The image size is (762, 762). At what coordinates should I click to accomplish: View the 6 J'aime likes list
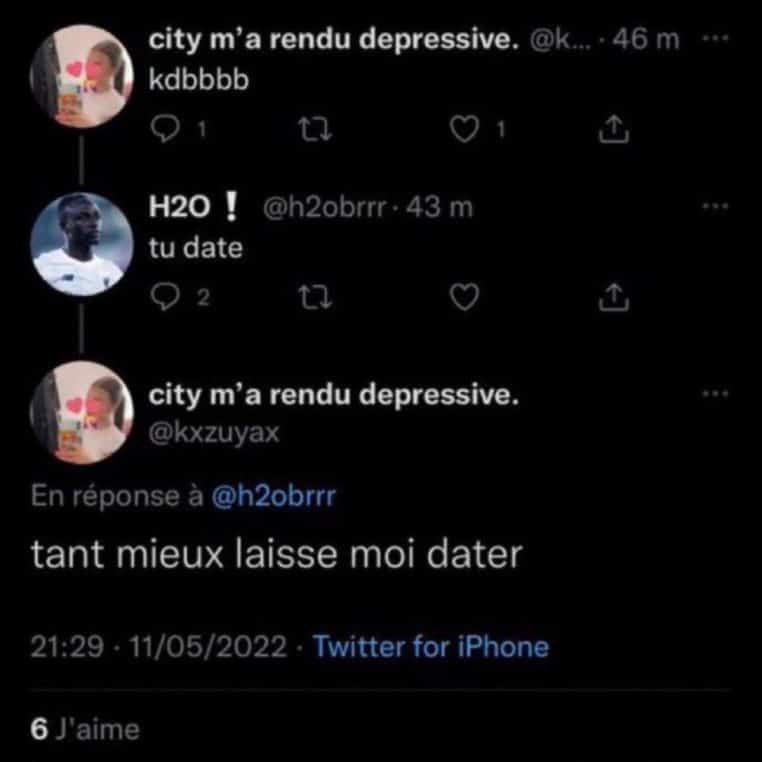tap(85, 728)
